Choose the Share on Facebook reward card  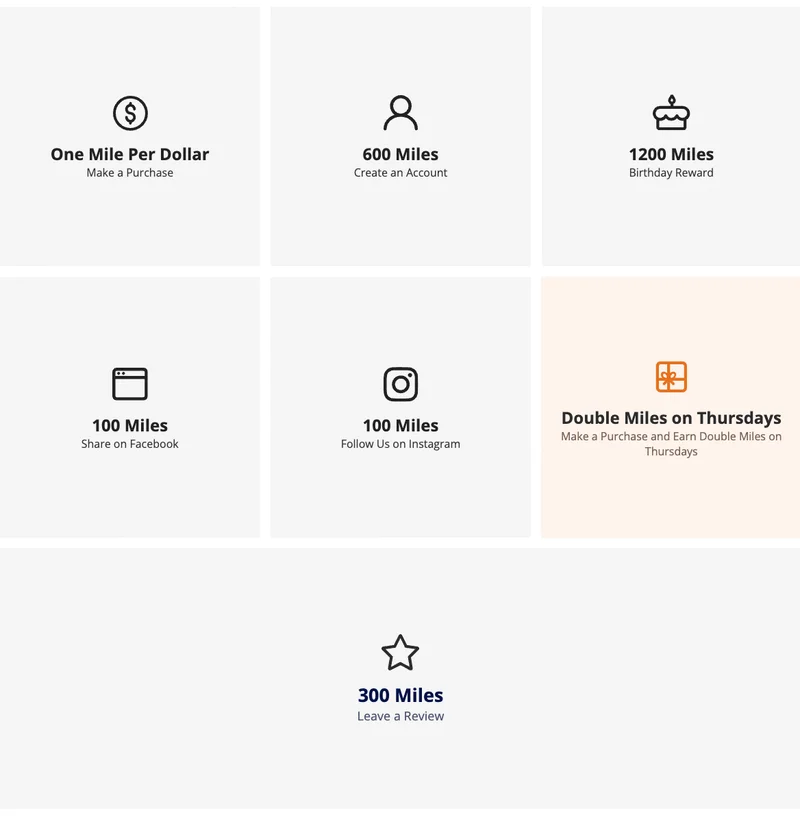[130, 408]
